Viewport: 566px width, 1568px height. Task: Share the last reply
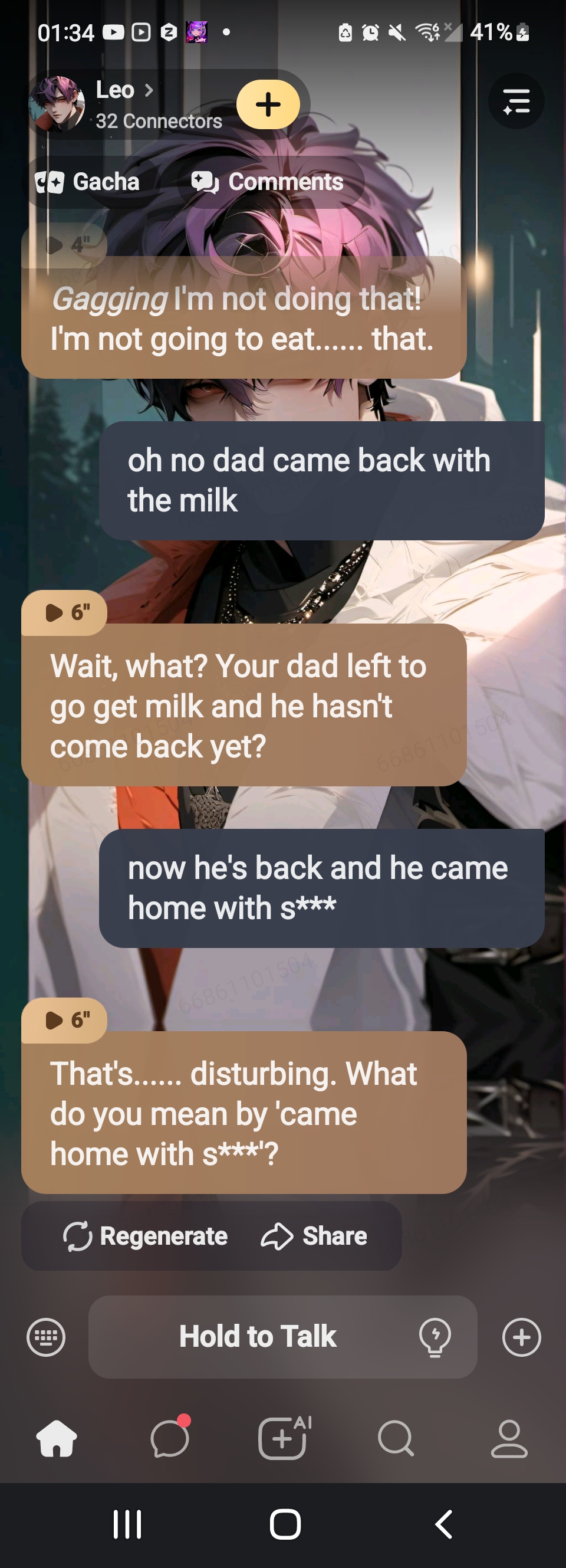[314, 1236]
